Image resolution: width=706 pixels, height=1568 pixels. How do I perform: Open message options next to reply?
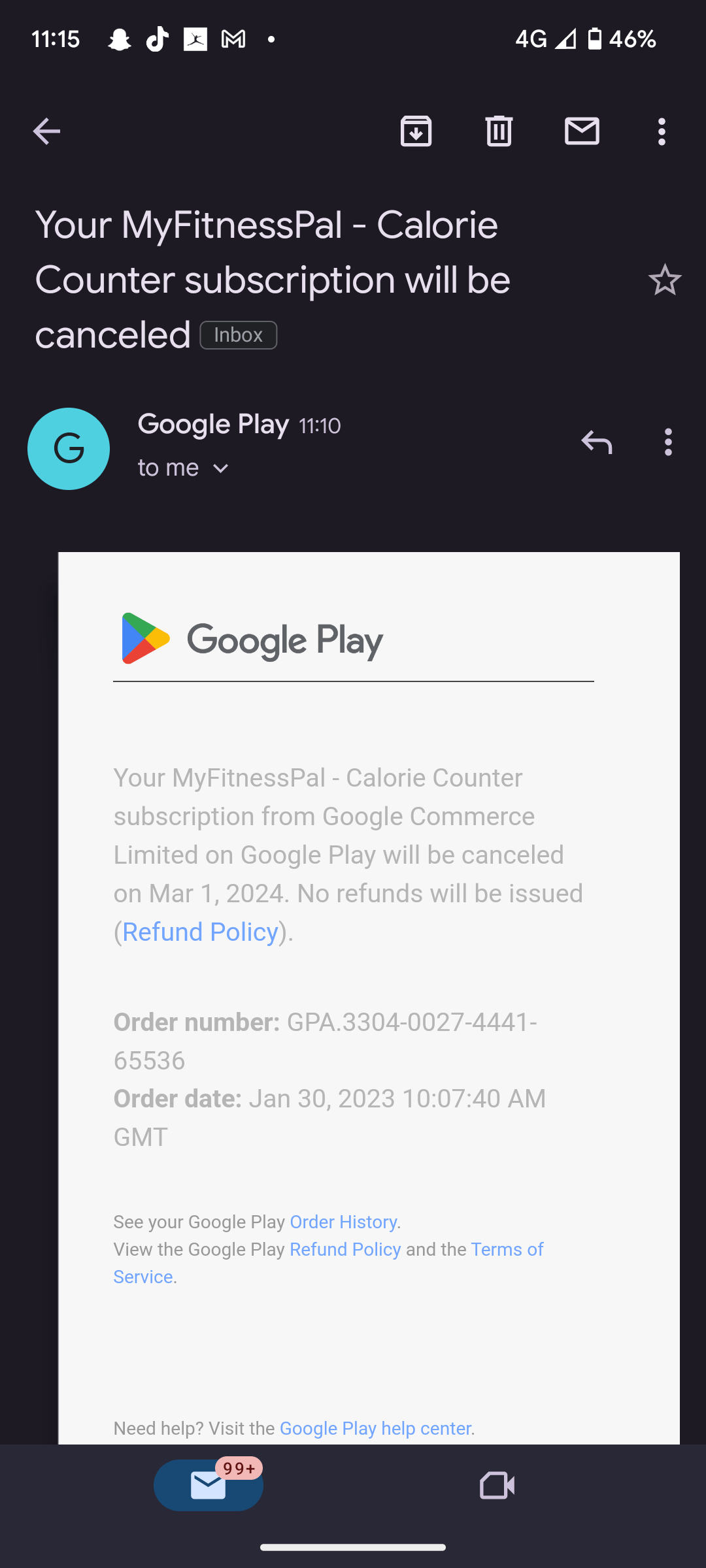tap(667, 442)
